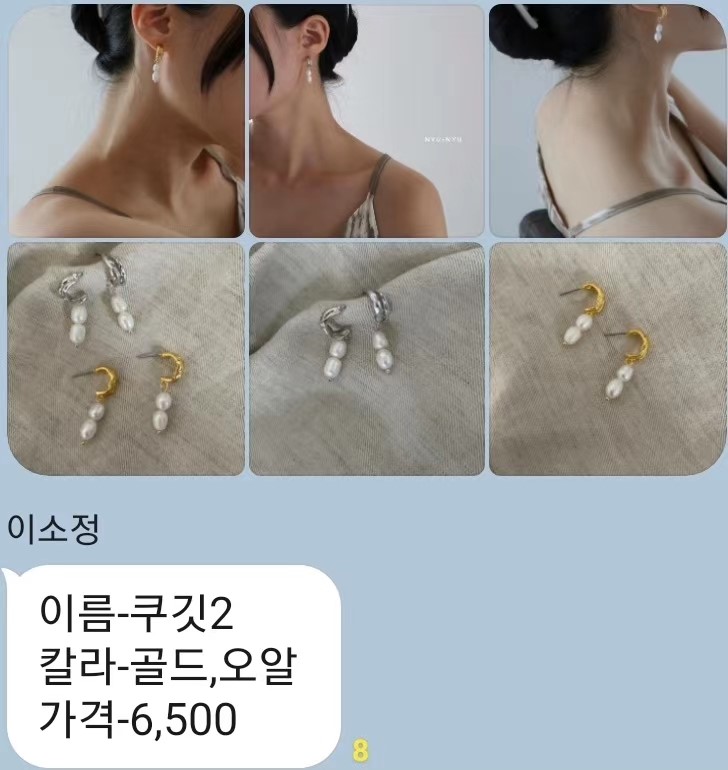View the photo of the woman's bare back
This screenshot has width=728, height=770.
[607, 121]
